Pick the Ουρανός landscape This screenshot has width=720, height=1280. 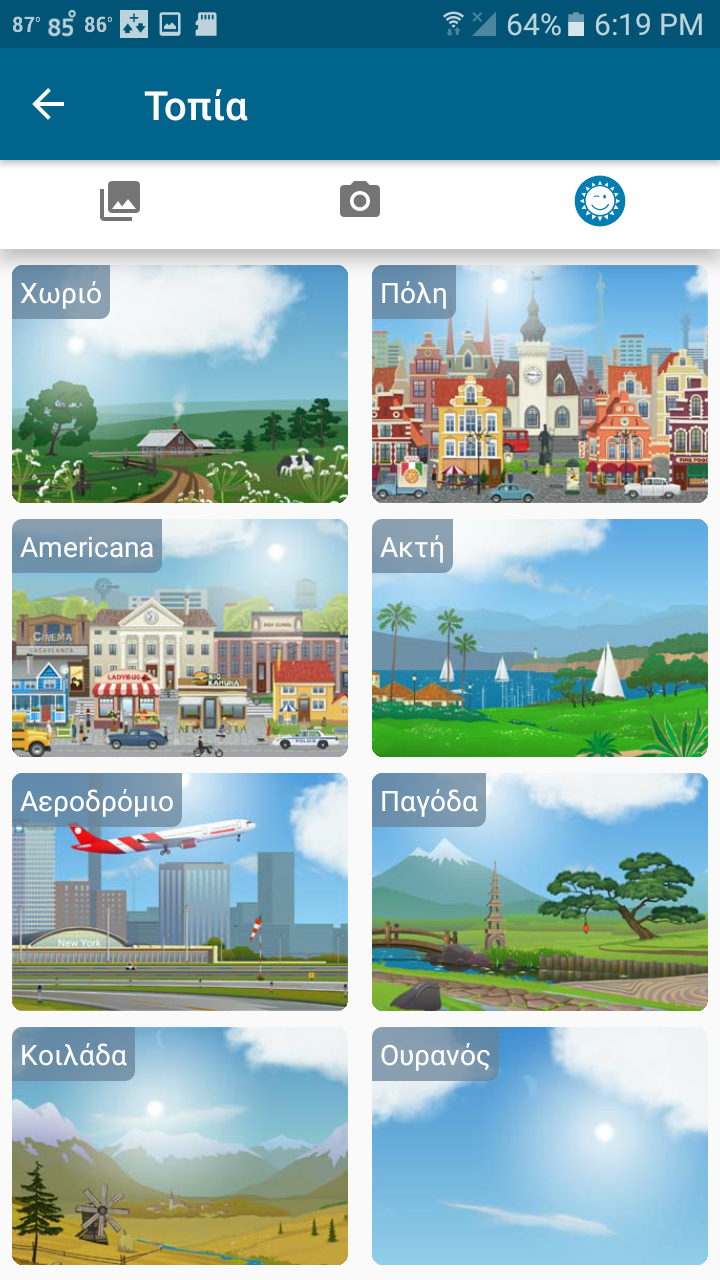[x=540, y=1146]
